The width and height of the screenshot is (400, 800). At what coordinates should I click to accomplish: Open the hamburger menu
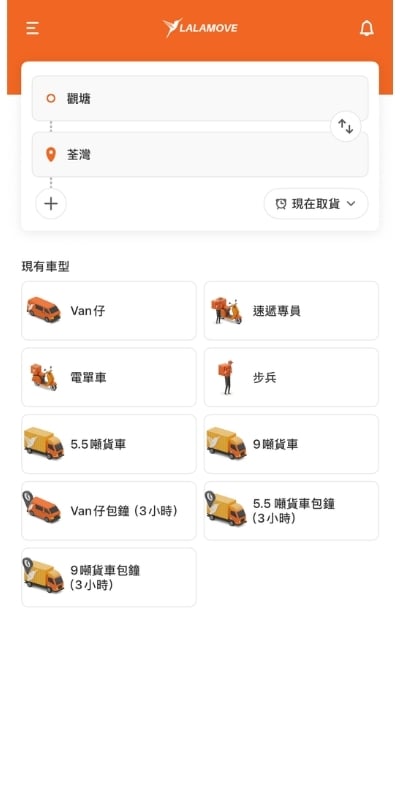(x=33, y=28)
